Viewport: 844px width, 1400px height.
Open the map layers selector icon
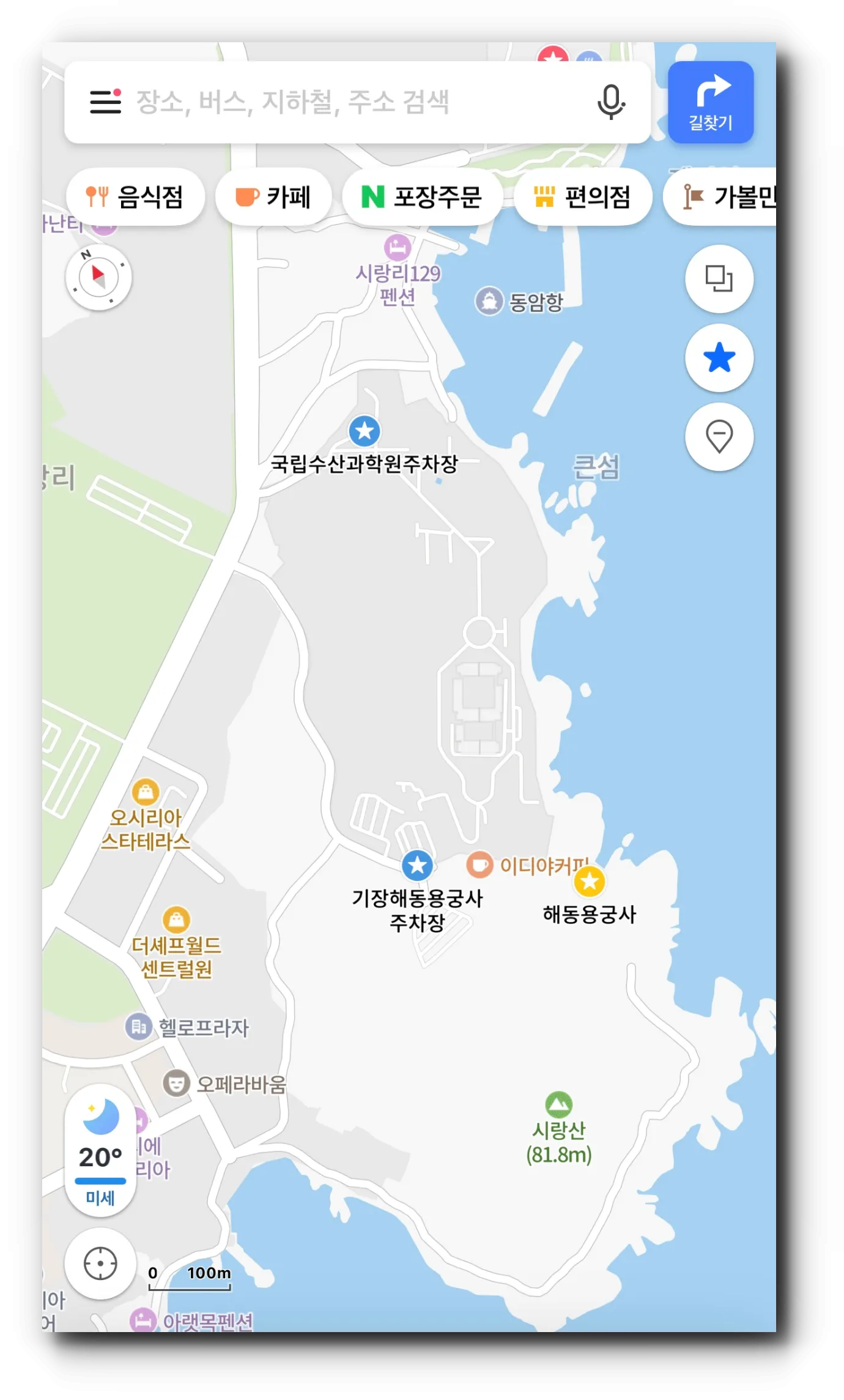click(x=719, y=278)
